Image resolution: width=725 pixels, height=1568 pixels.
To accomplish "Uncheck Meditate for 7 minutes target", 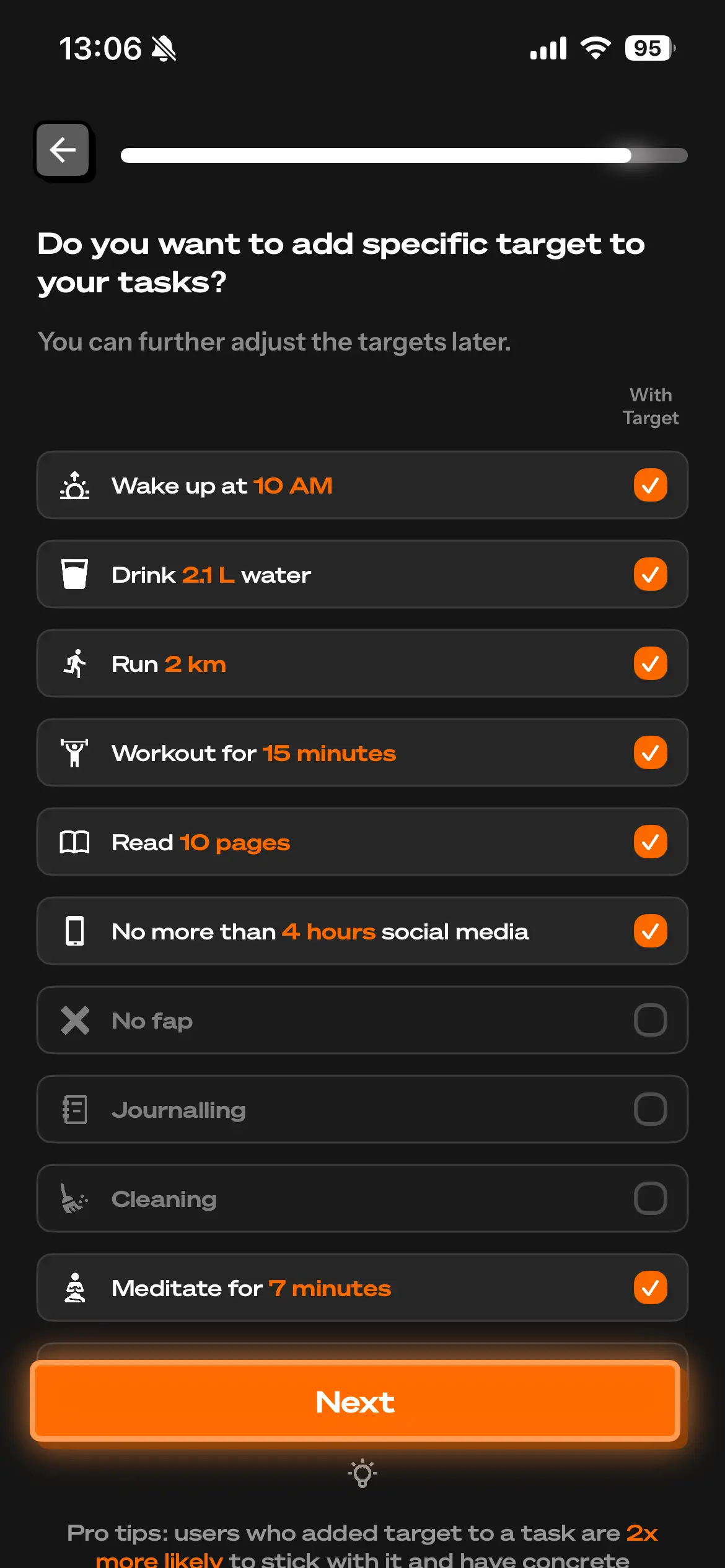I will pyautogui.click(x=650, y=1287).
